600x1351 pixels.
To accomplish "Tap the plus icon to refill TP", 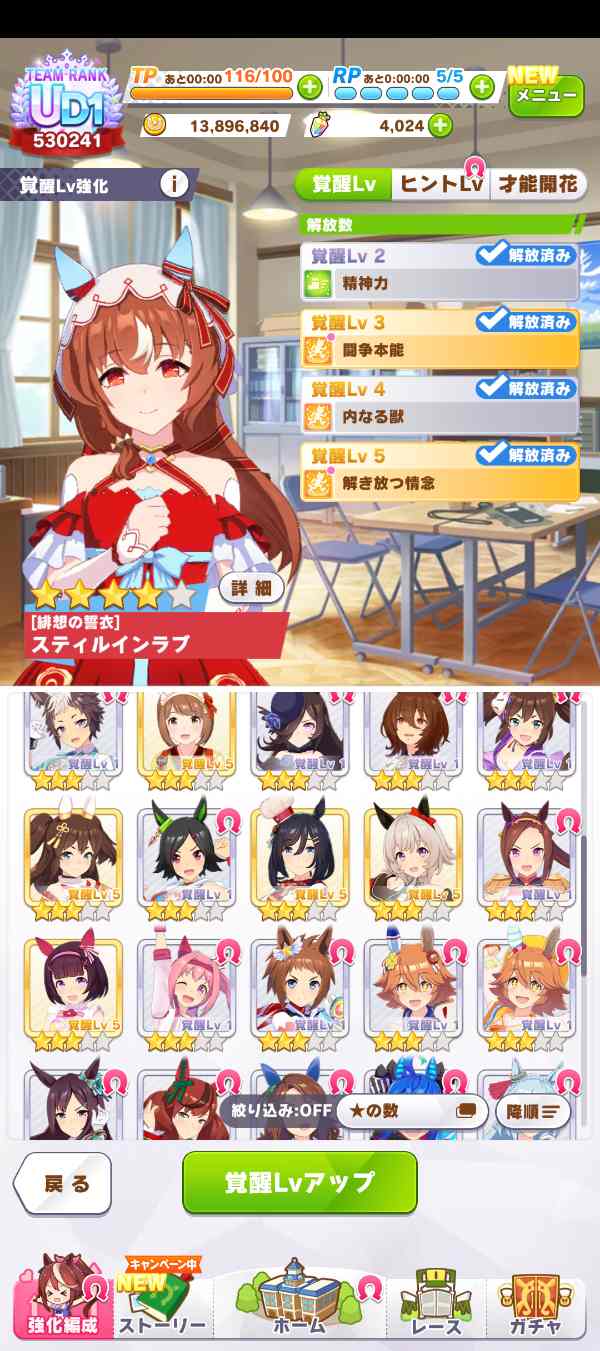I will coord(310,87).
